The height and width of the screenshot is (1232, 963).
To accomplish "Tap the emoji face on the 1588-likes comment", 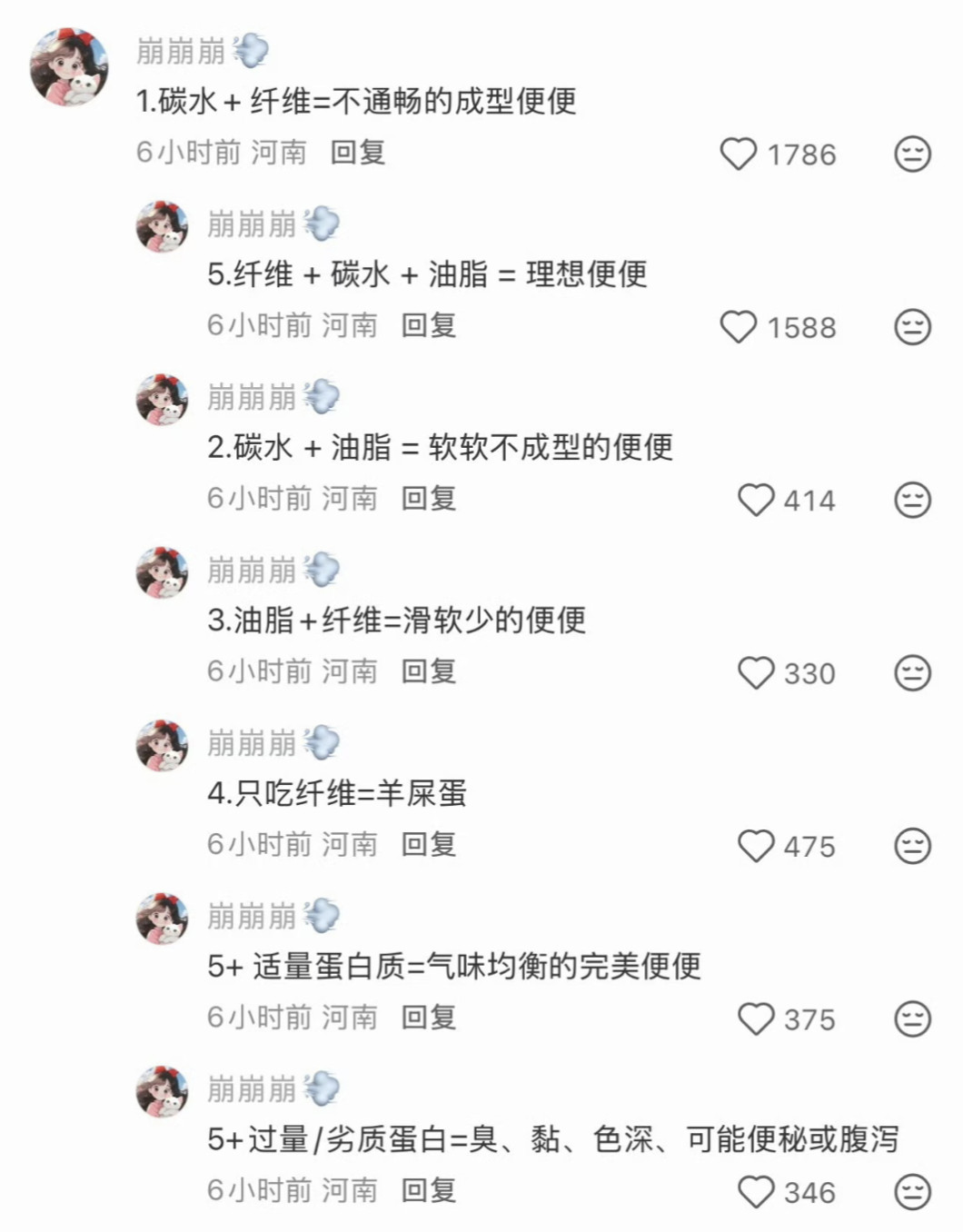I will pos(910,327).
